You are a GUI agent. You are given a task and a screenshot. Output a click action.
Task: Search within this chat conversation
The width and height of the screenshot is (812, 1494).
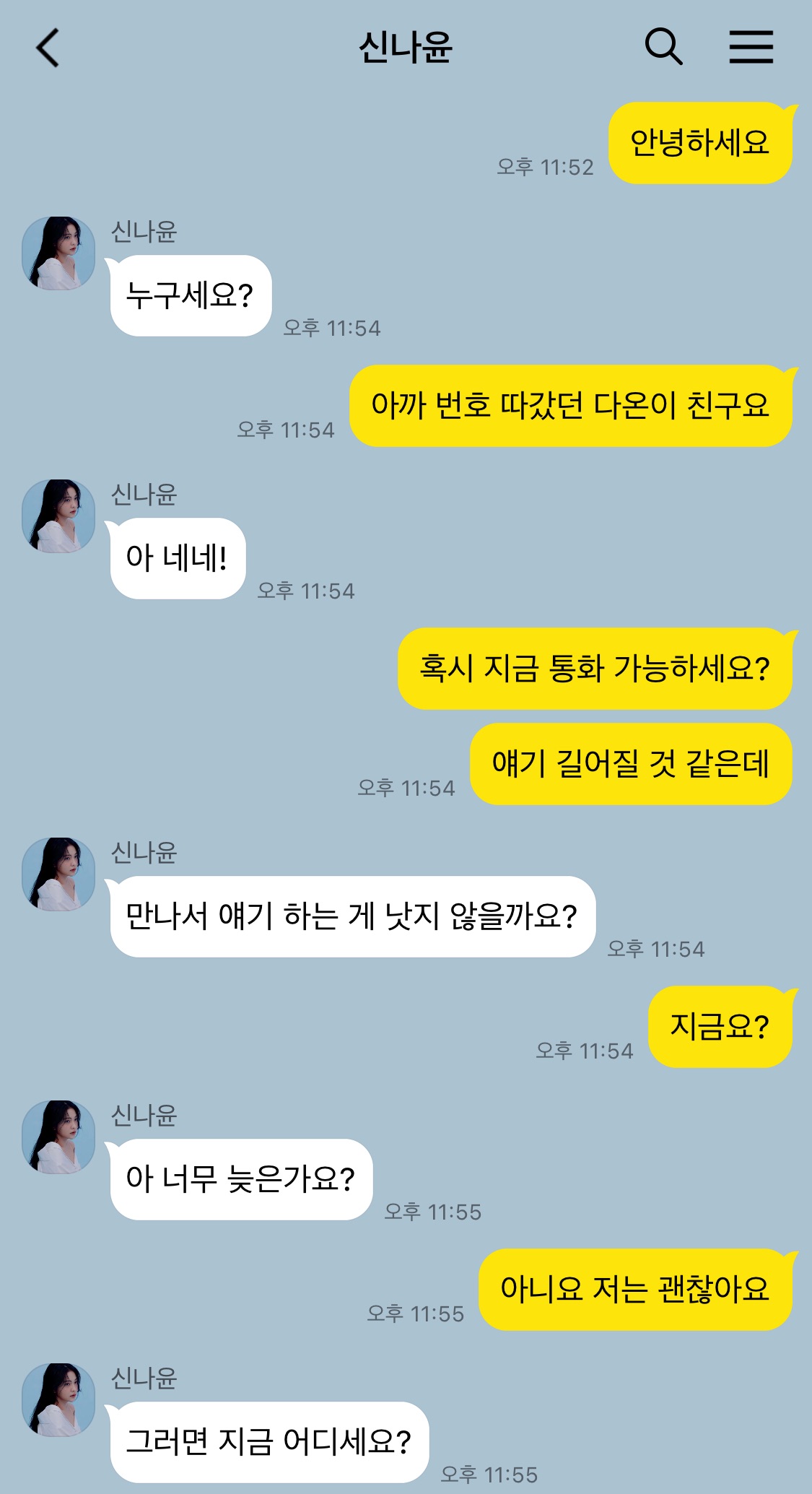coord(663,47)
